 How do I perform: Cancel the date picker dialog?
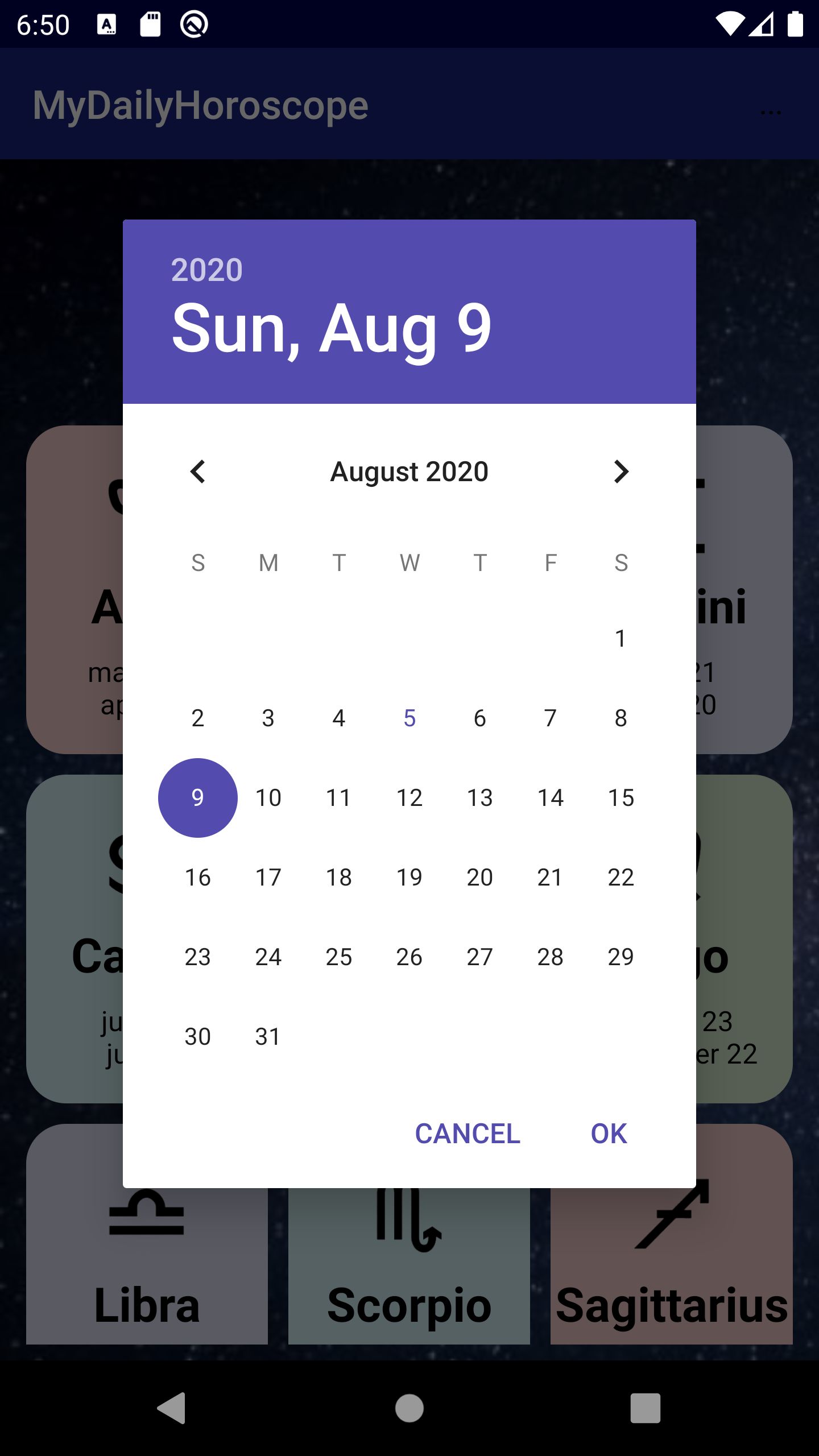tap(468, 1134)
